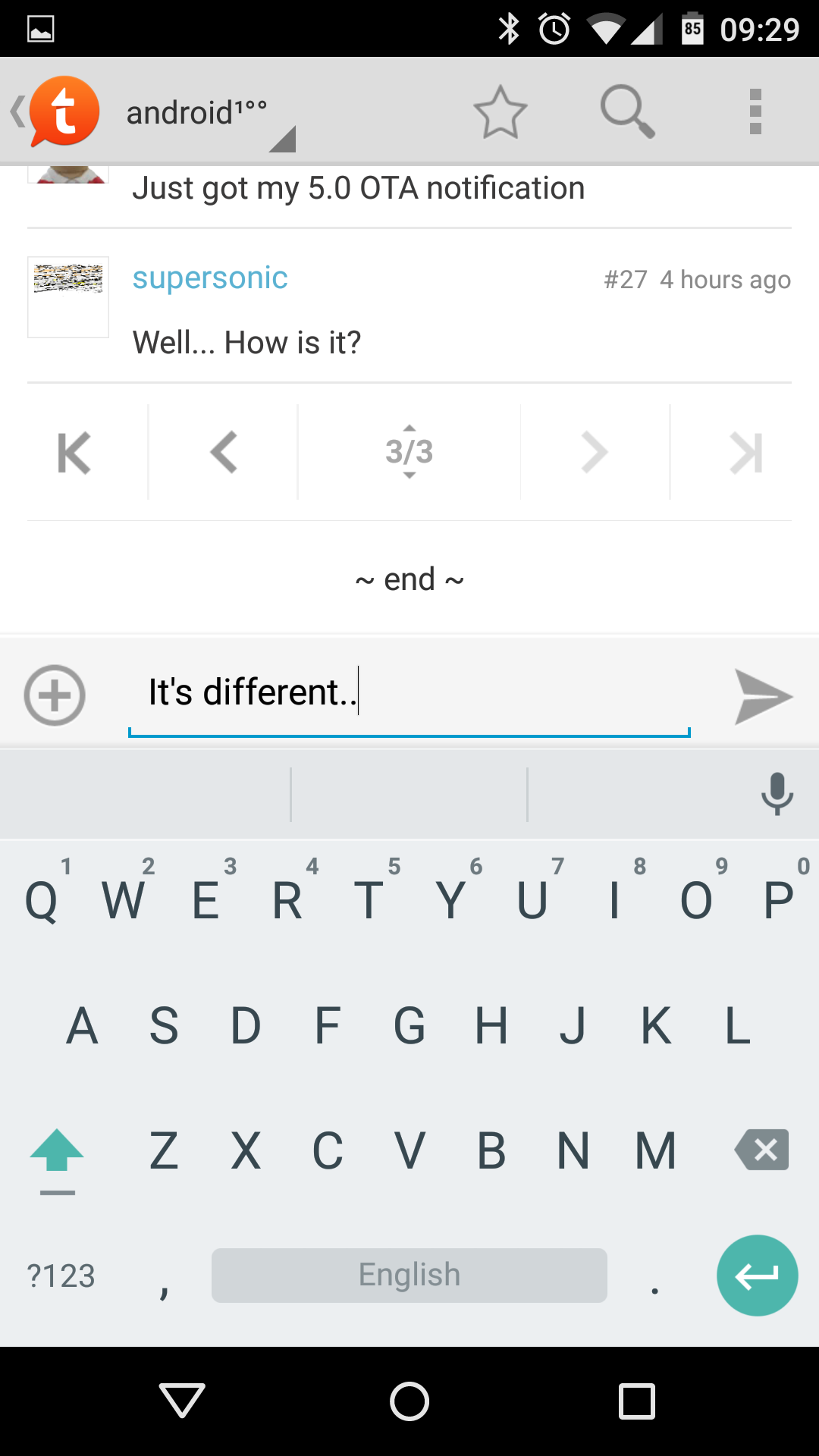The image size is (819, 1456).
Task: Open supersonic's profile
Action: (x=210, y=278)
